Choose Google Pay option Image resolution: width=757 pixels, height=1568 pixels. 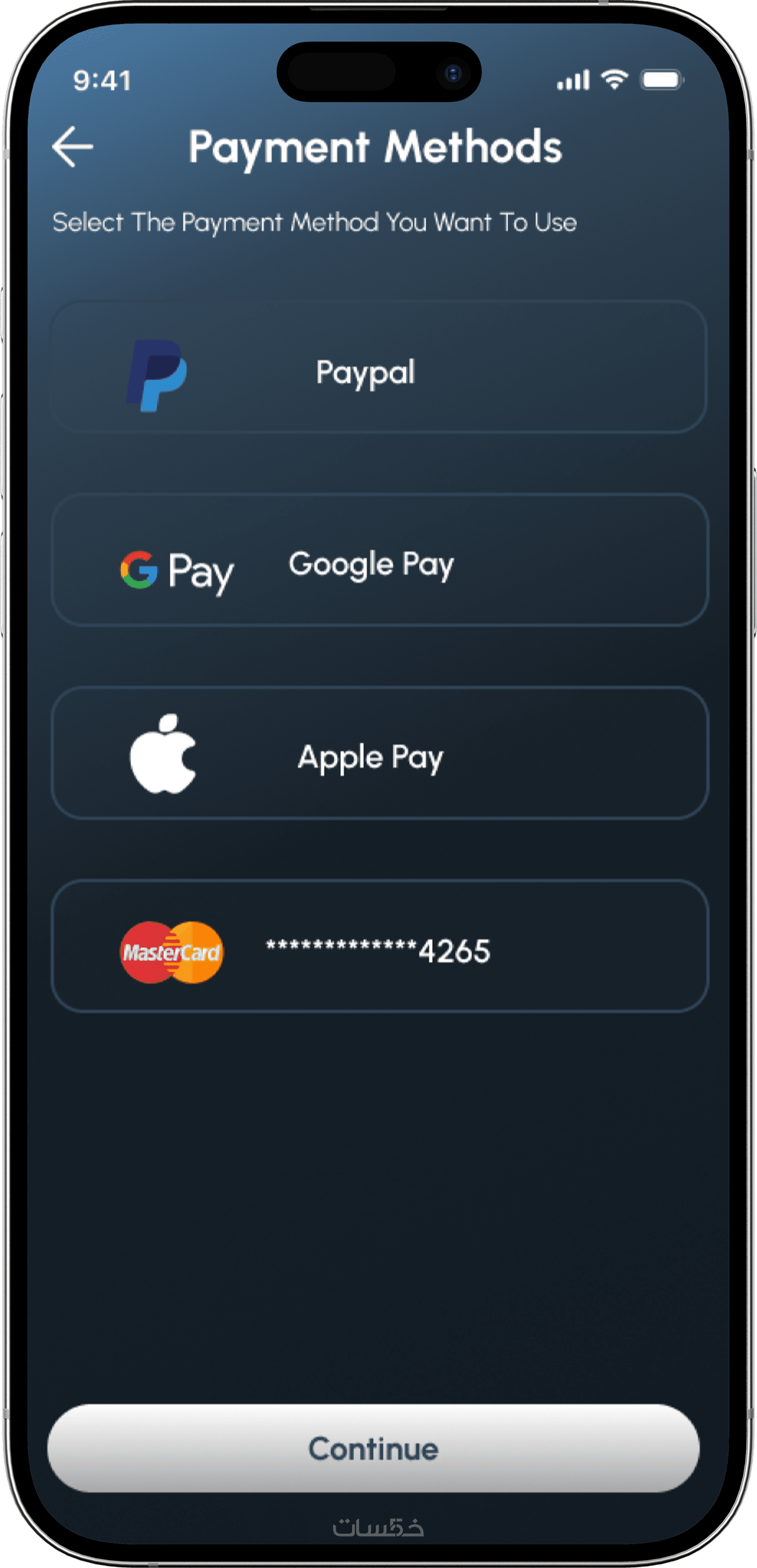tap(378, 560)
